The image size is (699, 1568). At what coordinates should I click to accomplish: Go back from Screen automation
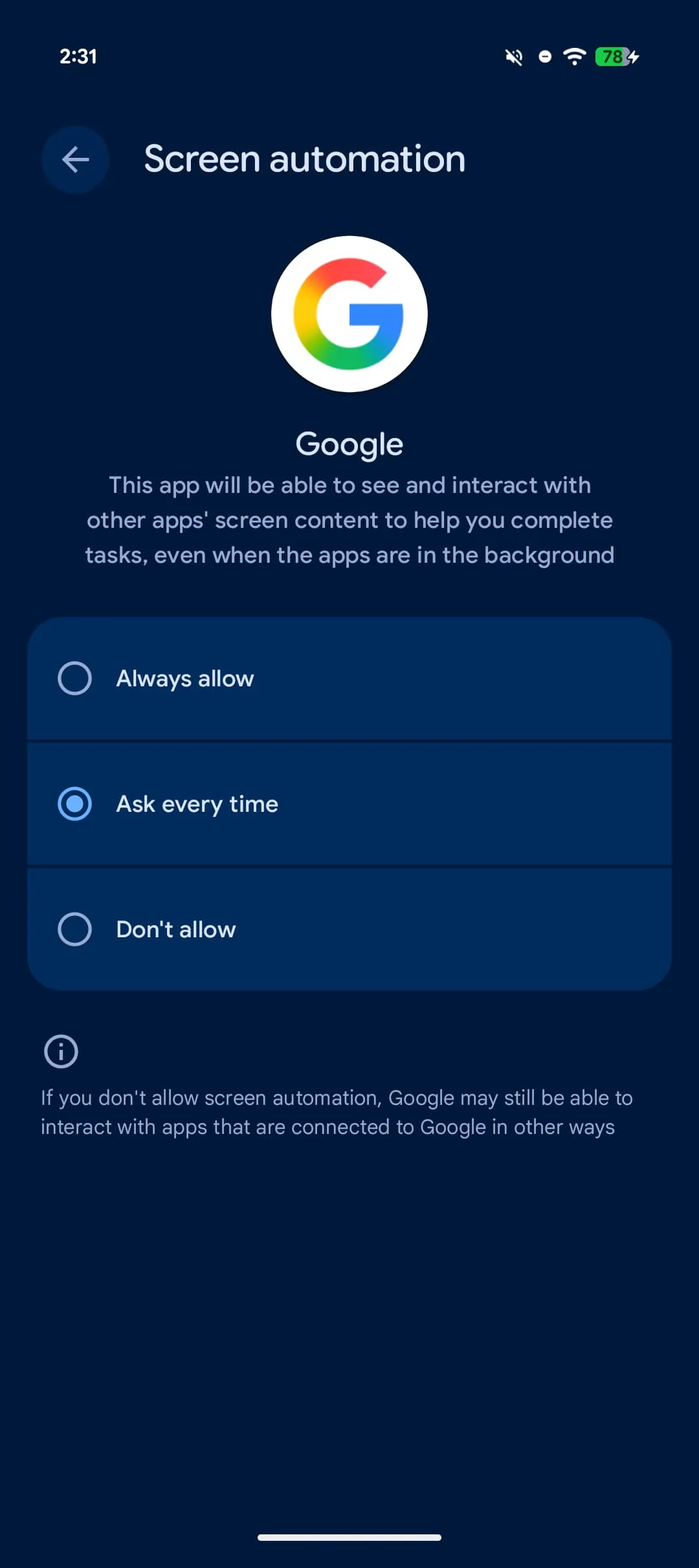(75, 160)
